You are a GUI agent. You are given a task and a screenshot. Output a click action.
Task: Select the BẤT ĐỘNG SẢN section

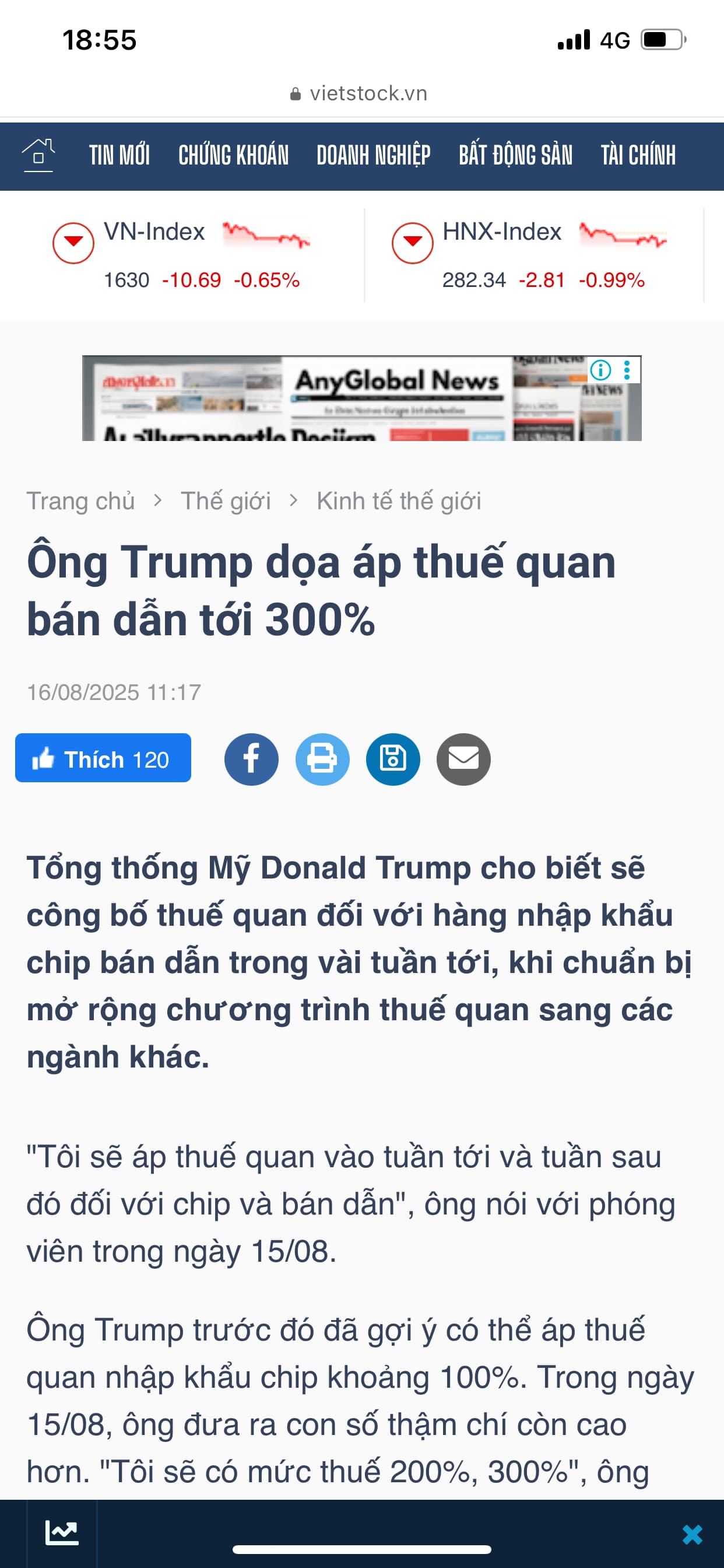(x=515, y=155)
